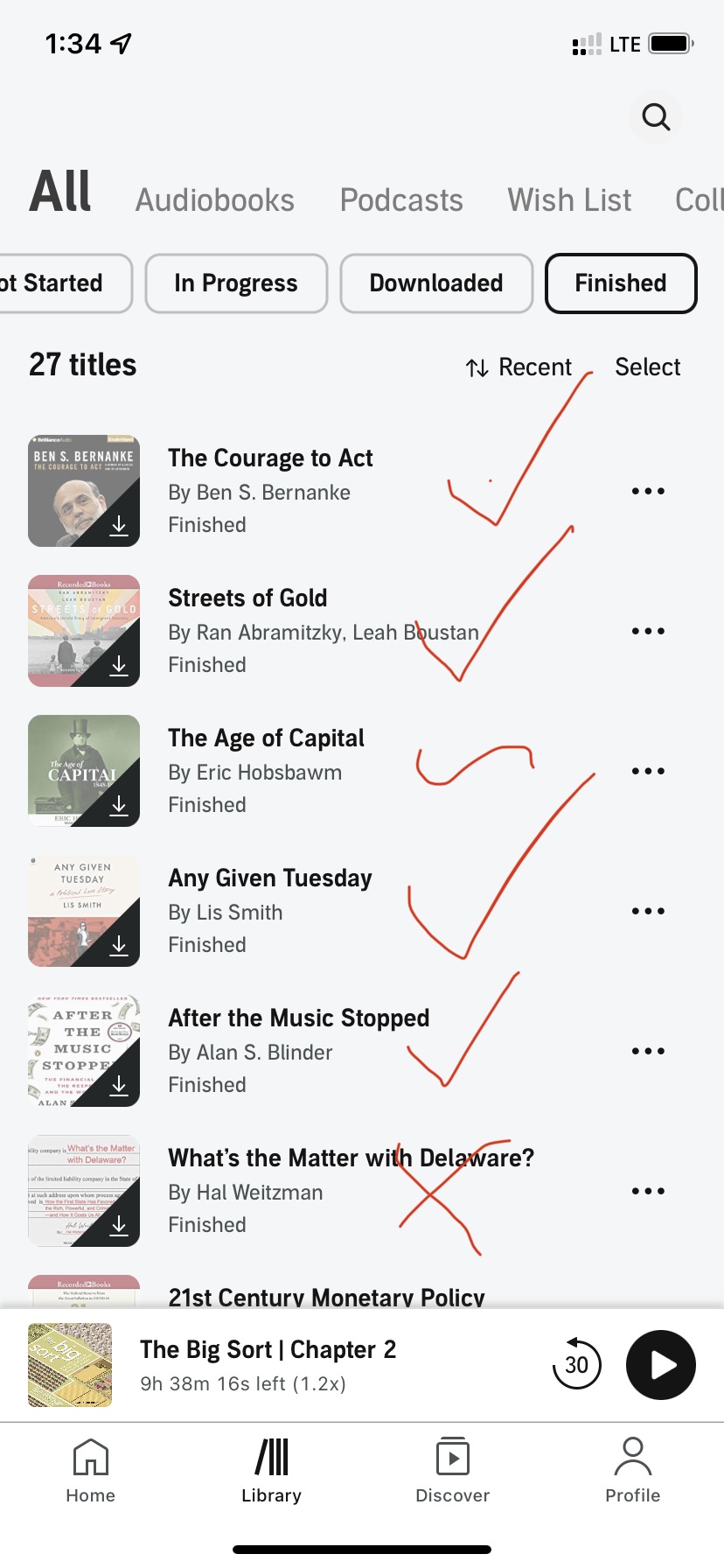Open The Age of Capital audiobook

point(266,738)
